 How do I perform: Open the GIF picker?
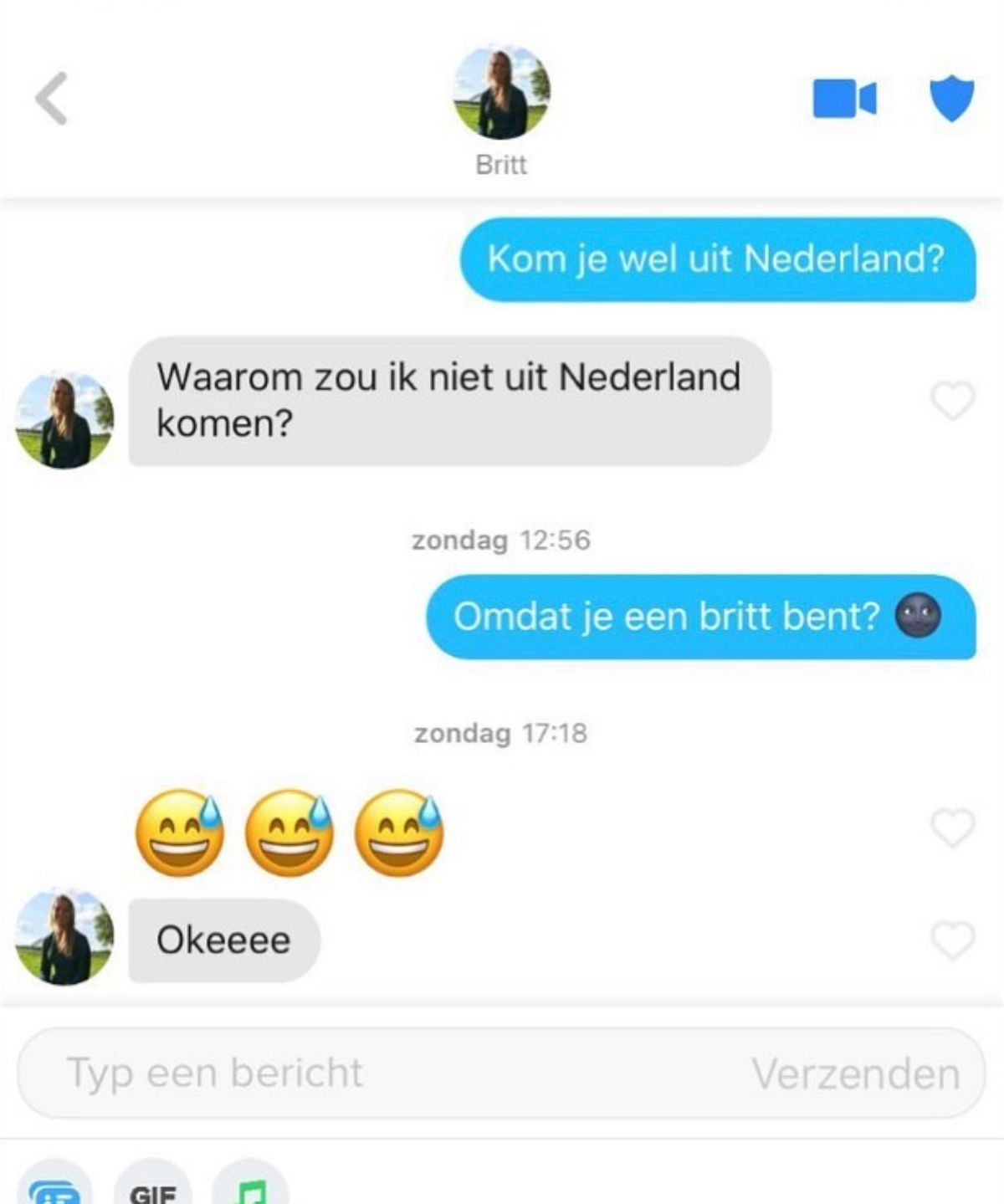(153, 1188)
